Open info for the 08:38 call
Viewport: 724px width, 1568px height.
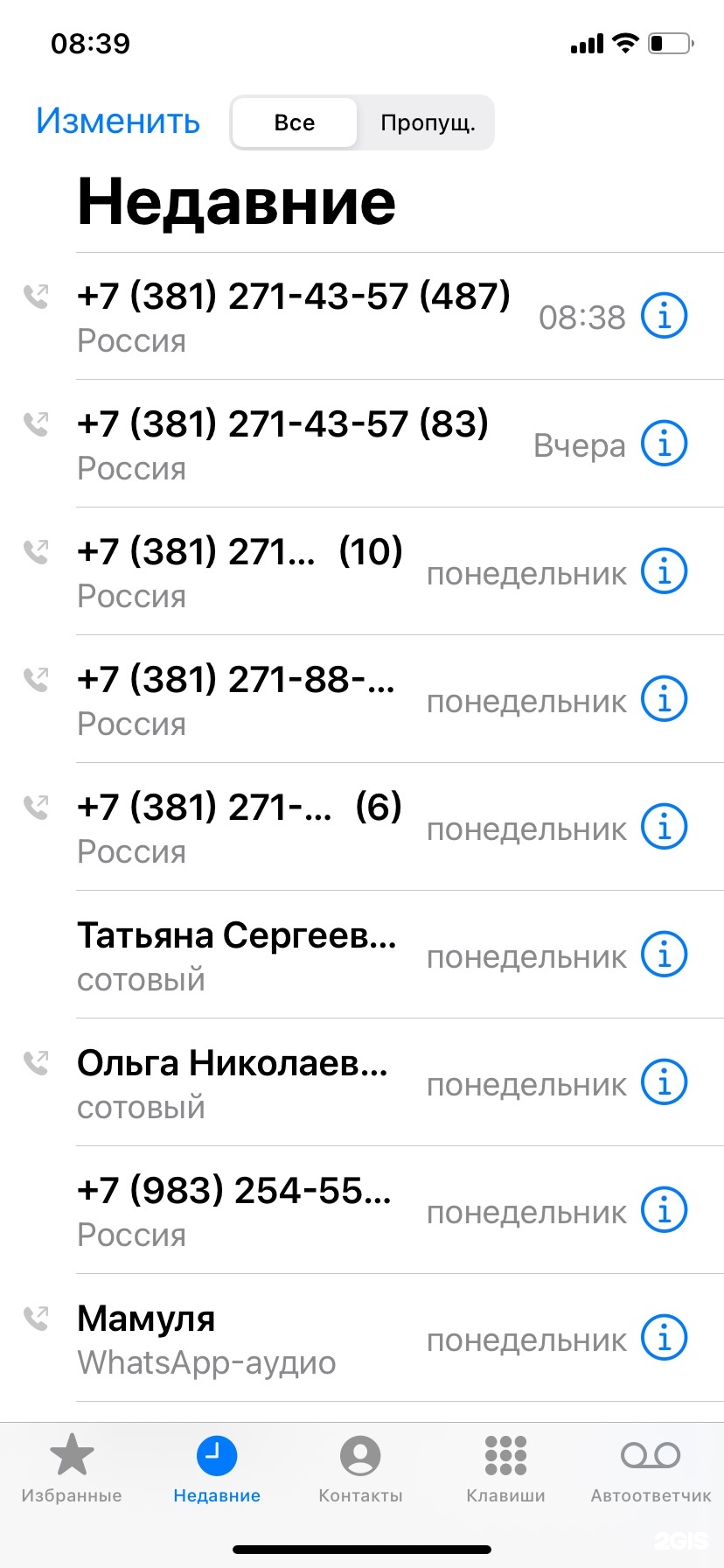[x=665, y=316]
